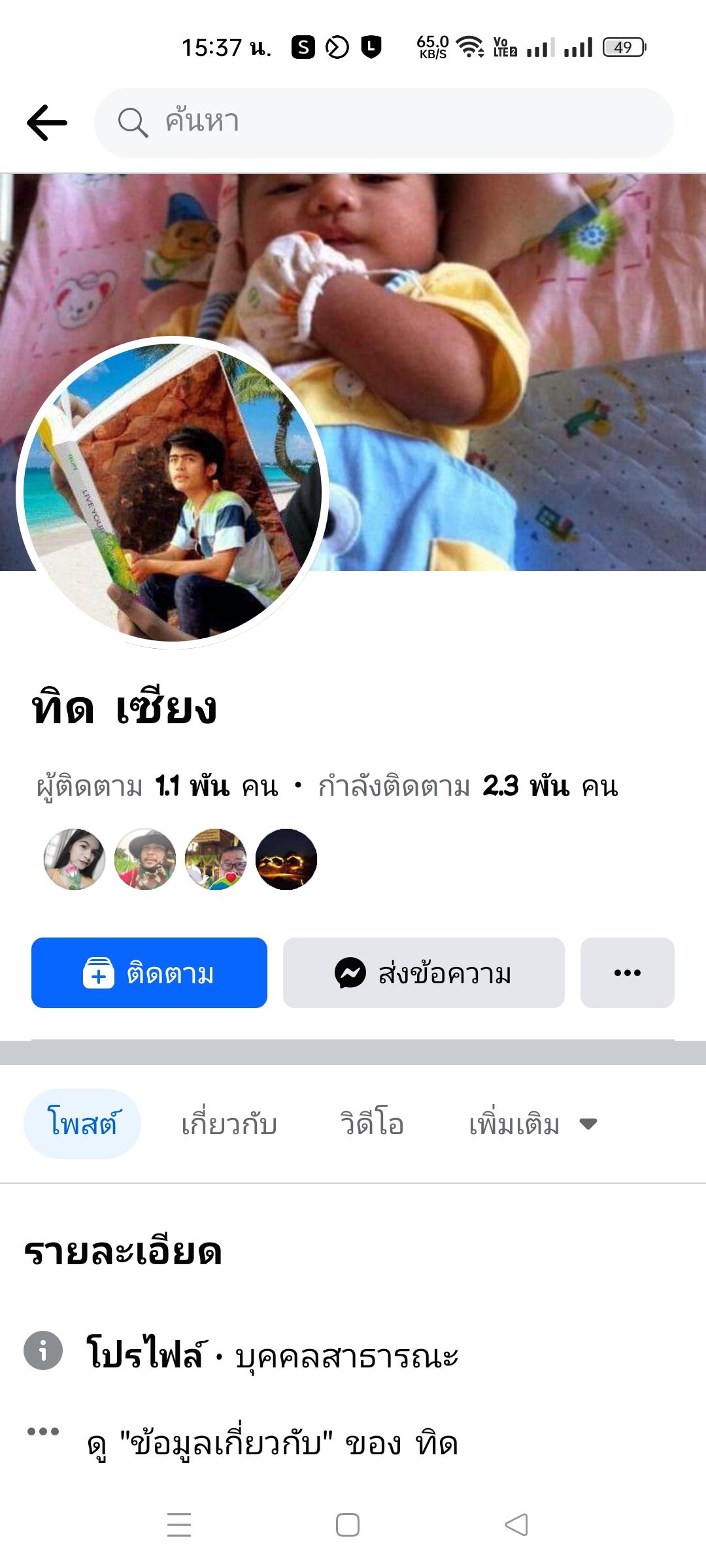
Task: Open the three-dot more options button
Action: pyautogui.click(x=627, y=973)
